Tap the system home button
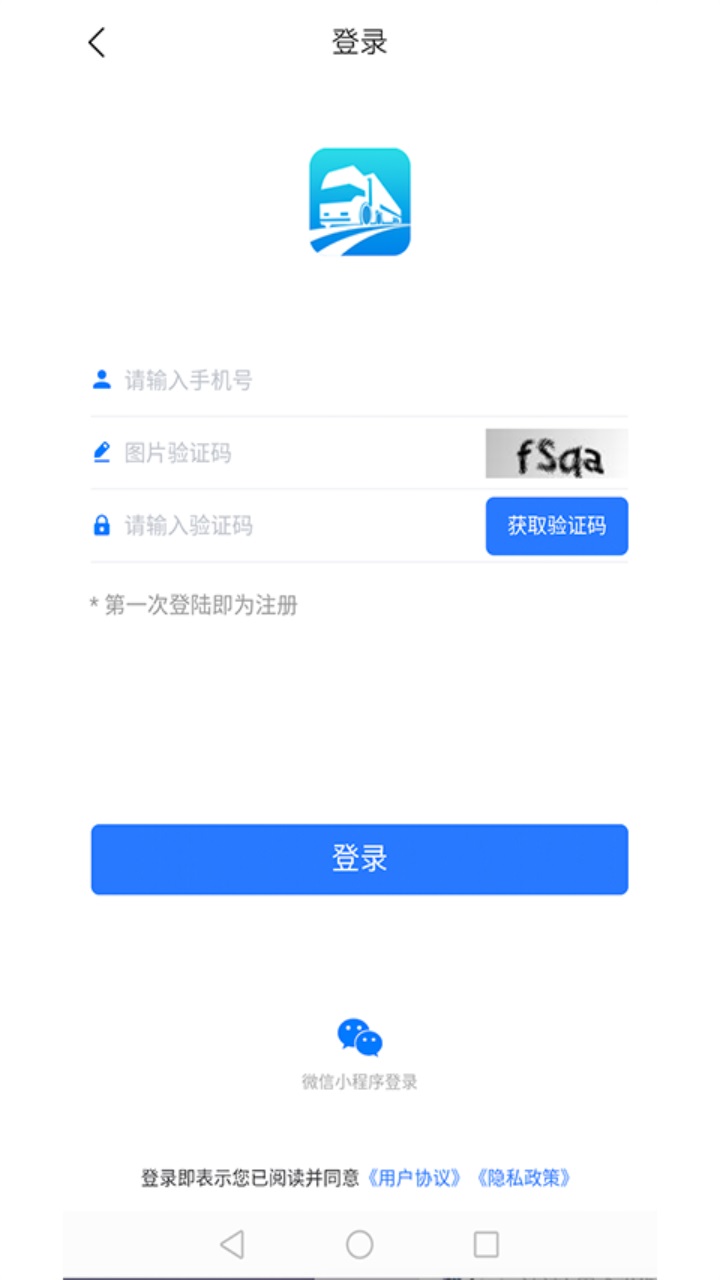Viewport: 720px width, 1280px height. 359,1244
